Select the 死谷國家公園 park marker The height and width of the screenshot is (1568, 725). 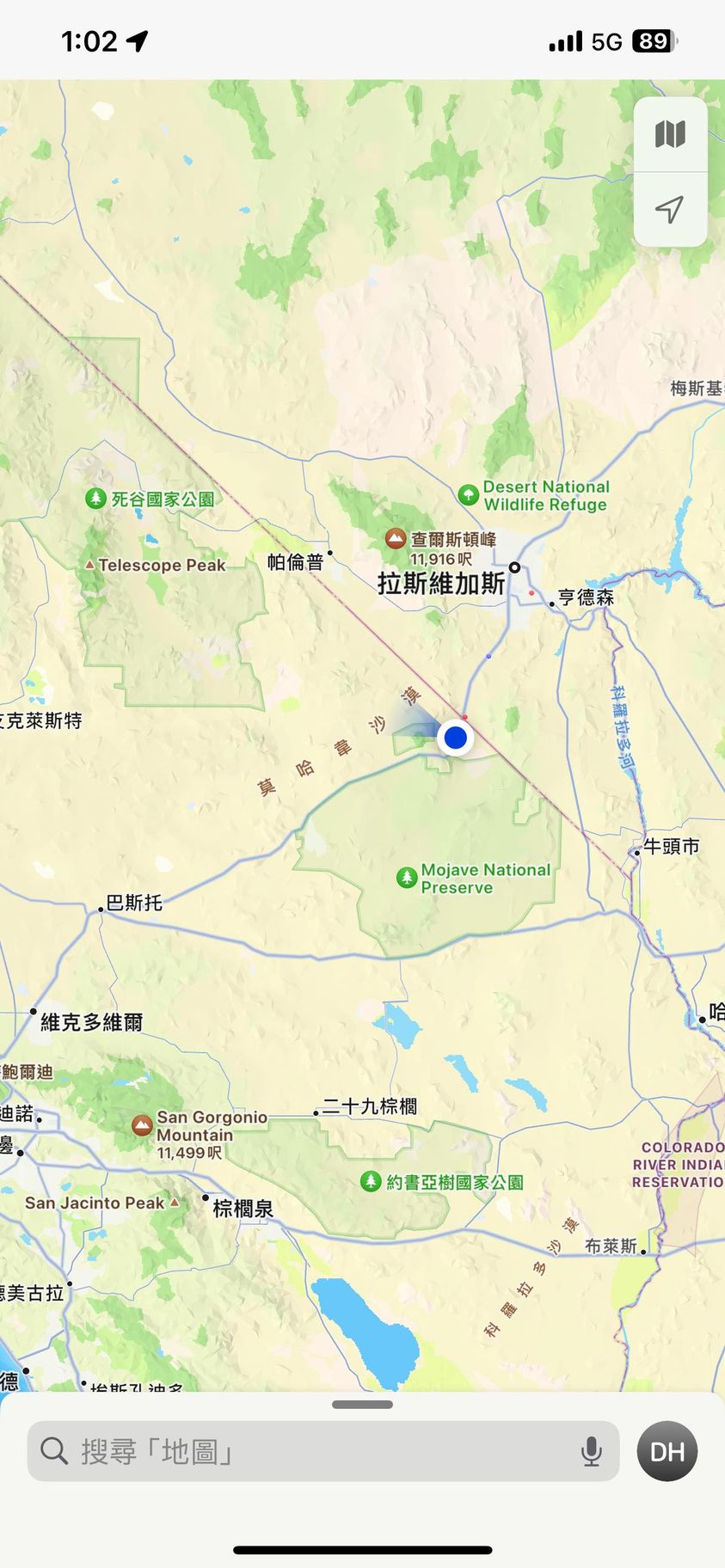pyautogui.click(x=96, y=498)
